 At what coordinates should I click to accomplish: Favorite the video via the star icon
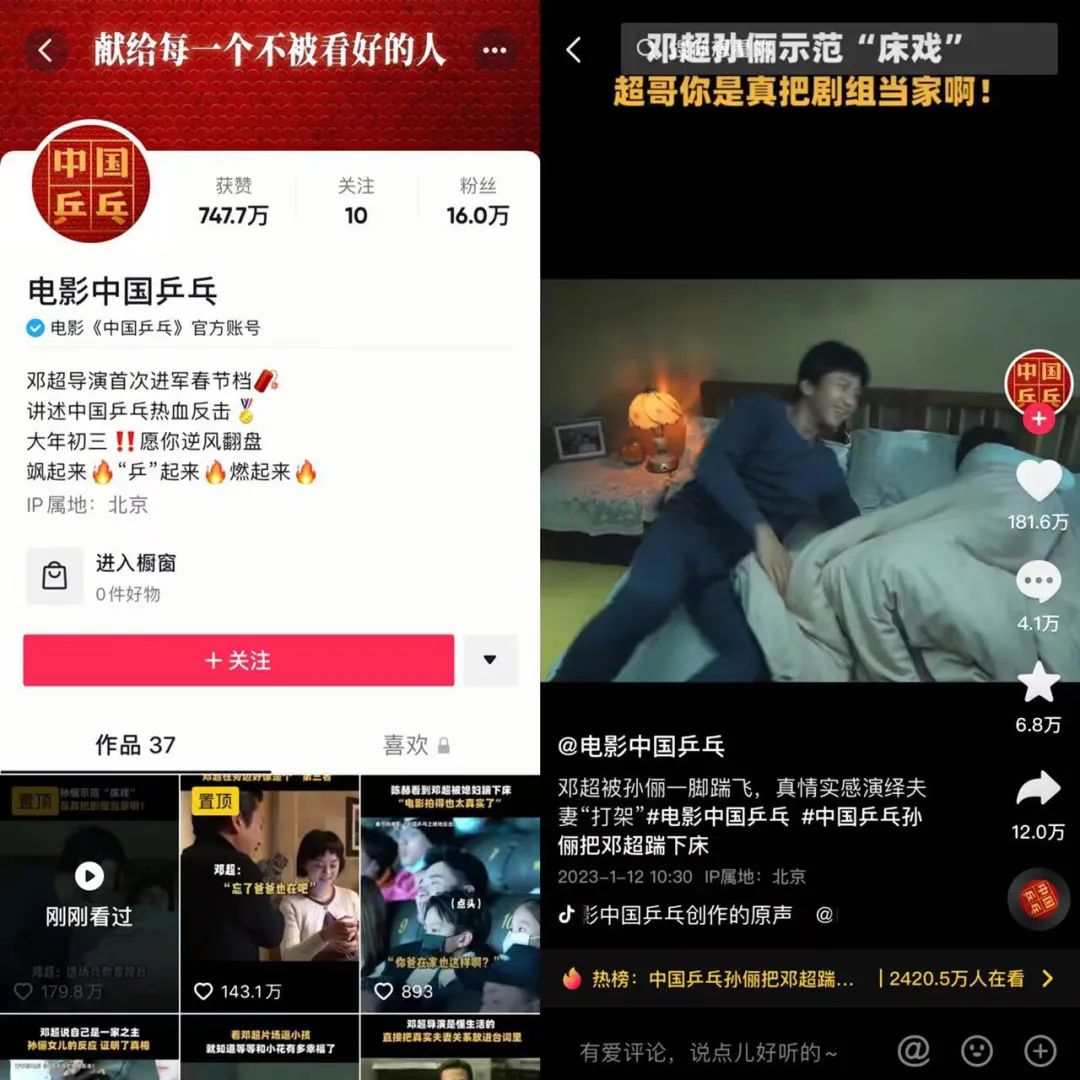pos(1038,684)
